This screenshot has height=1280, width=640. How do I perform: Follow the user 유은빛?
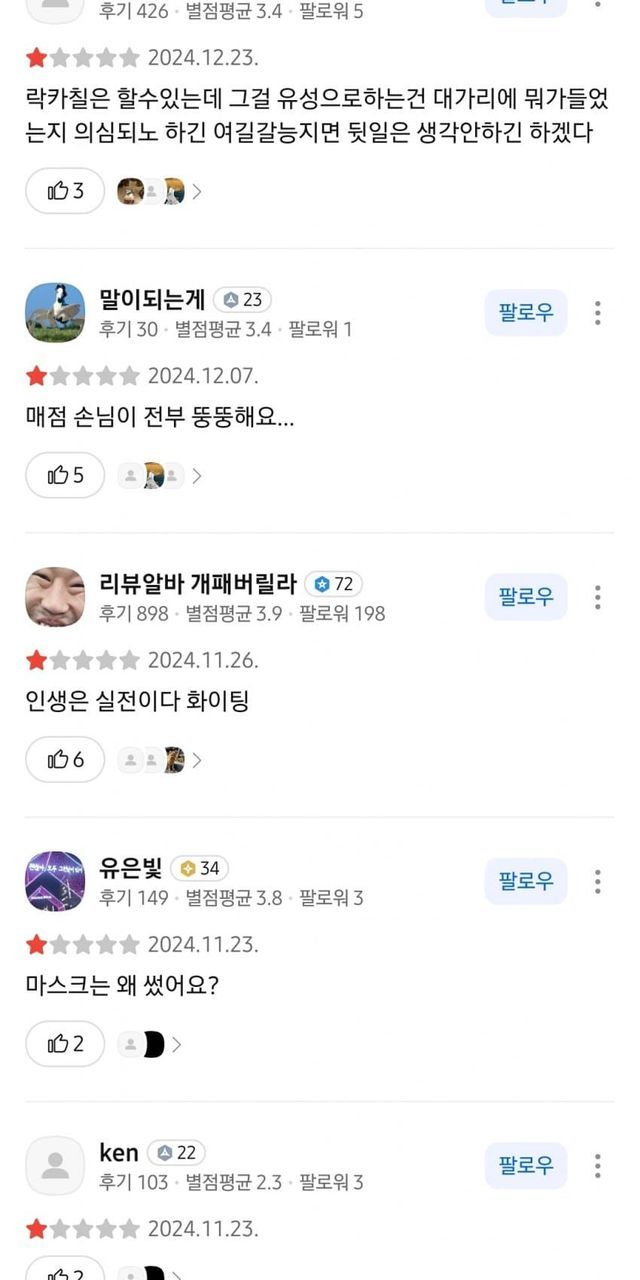click(x=526, y=881)
